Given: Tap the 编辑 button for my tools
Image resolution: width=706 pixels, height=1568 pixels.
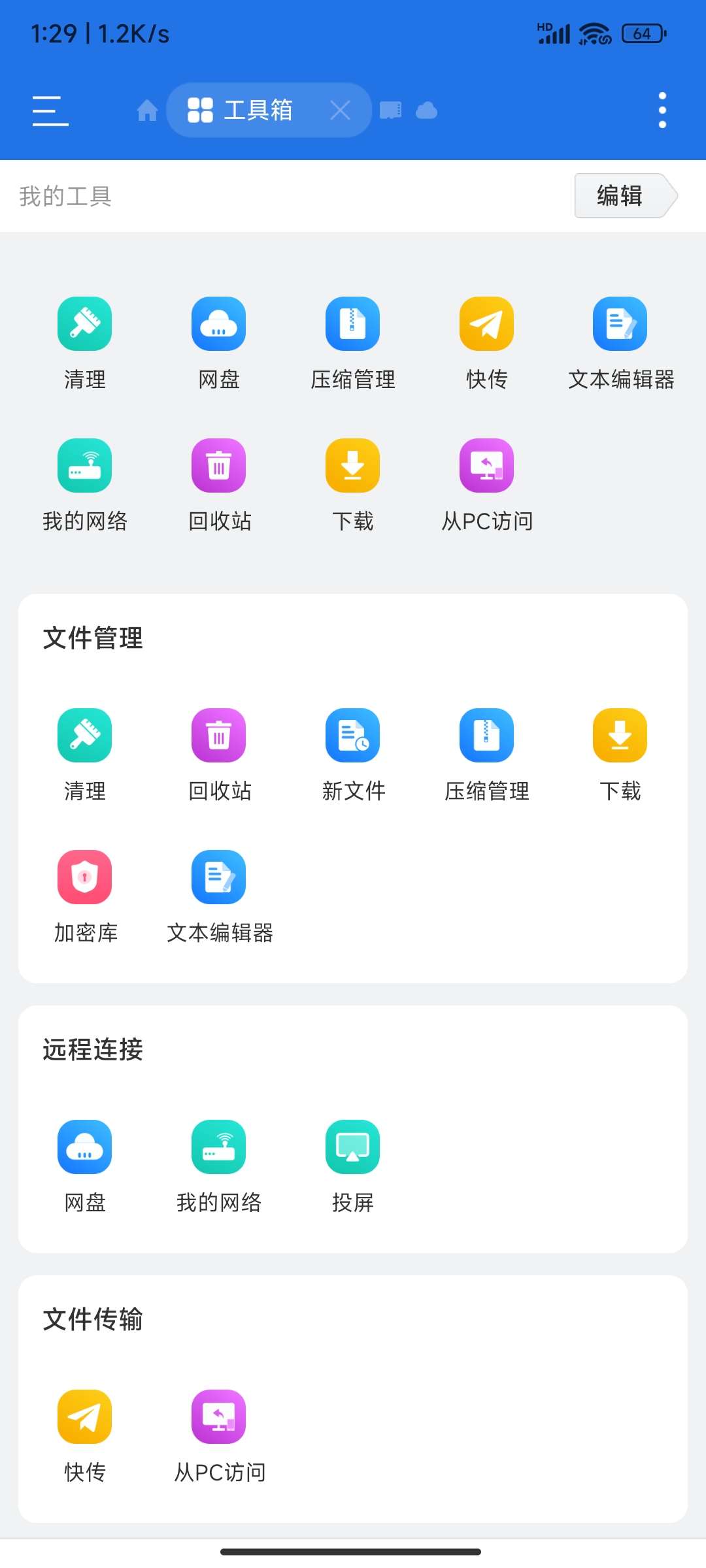Looking at the screenshot, I should point(621,195).
